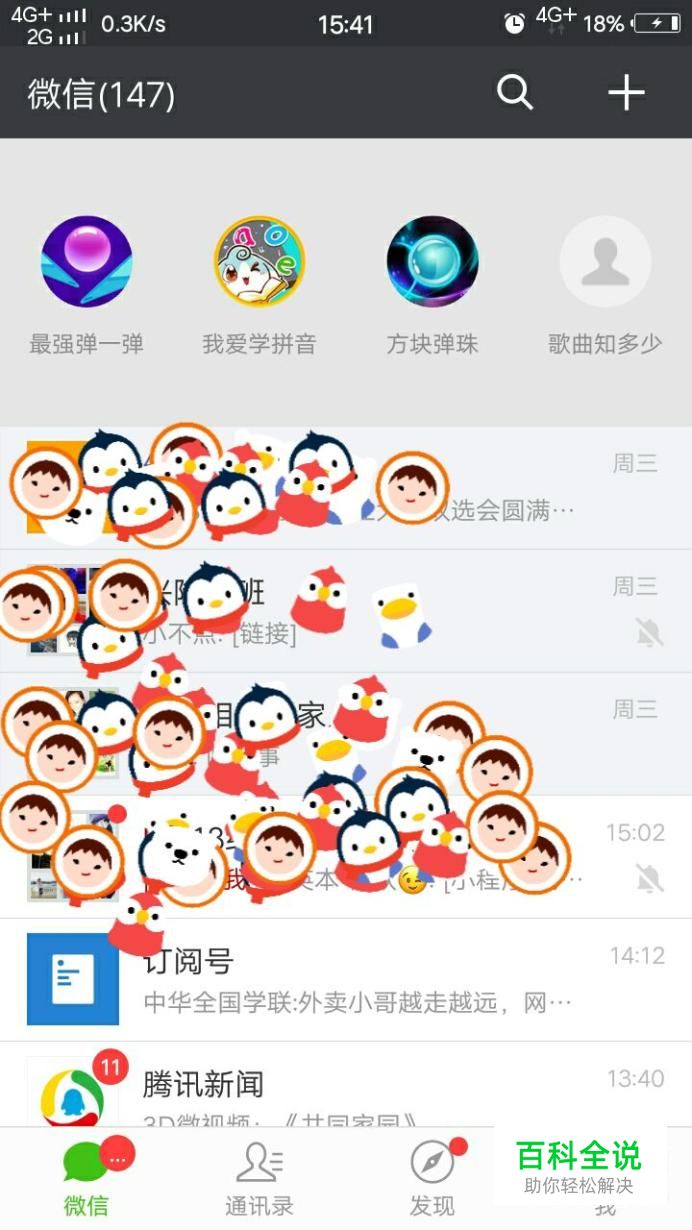Open the 歌曲知多少 mini program
Viewport: 692px width, 1230px height.
point(605,263)
